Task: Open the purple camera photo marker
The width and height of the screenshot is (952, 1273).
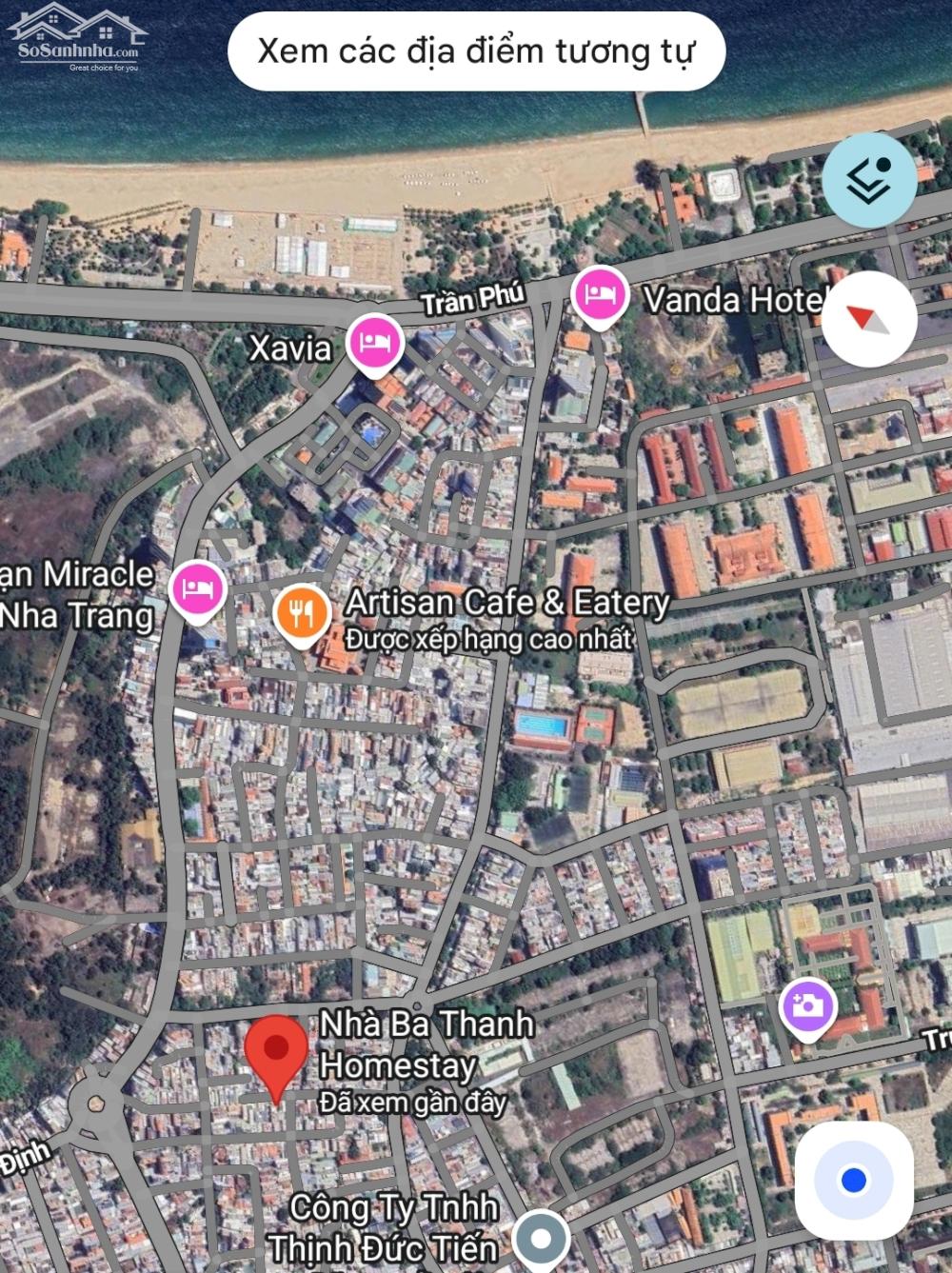Action: [x=807, y=1006]
